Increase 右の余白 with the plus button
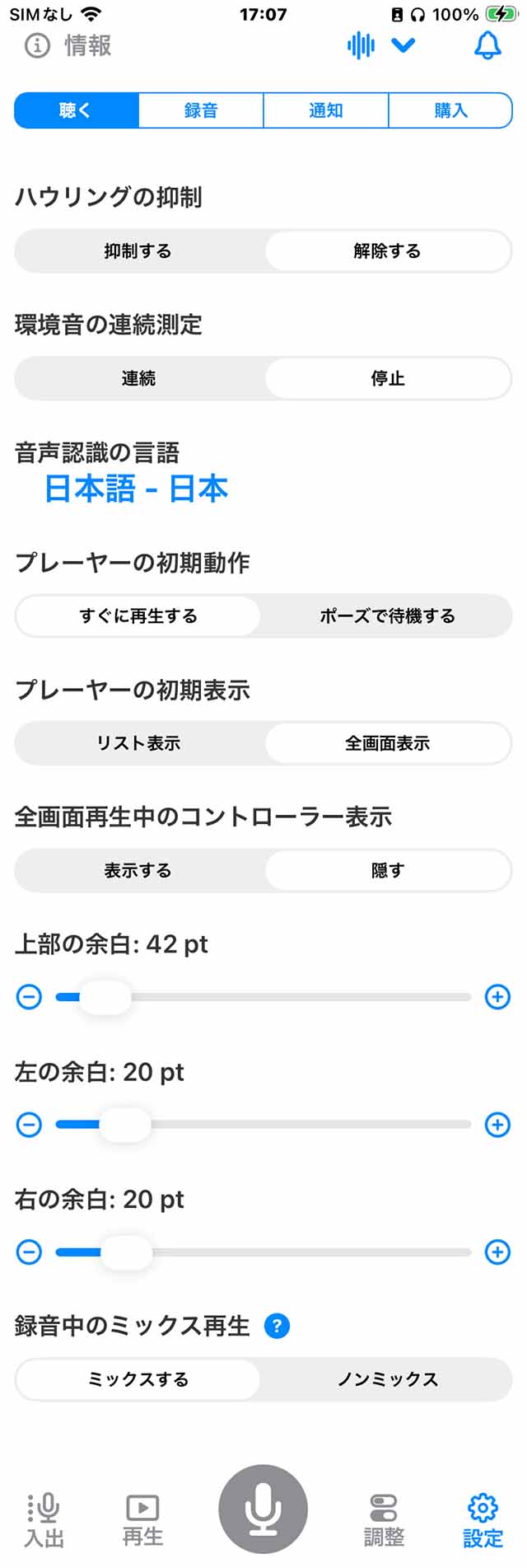 pos(497,1252)
